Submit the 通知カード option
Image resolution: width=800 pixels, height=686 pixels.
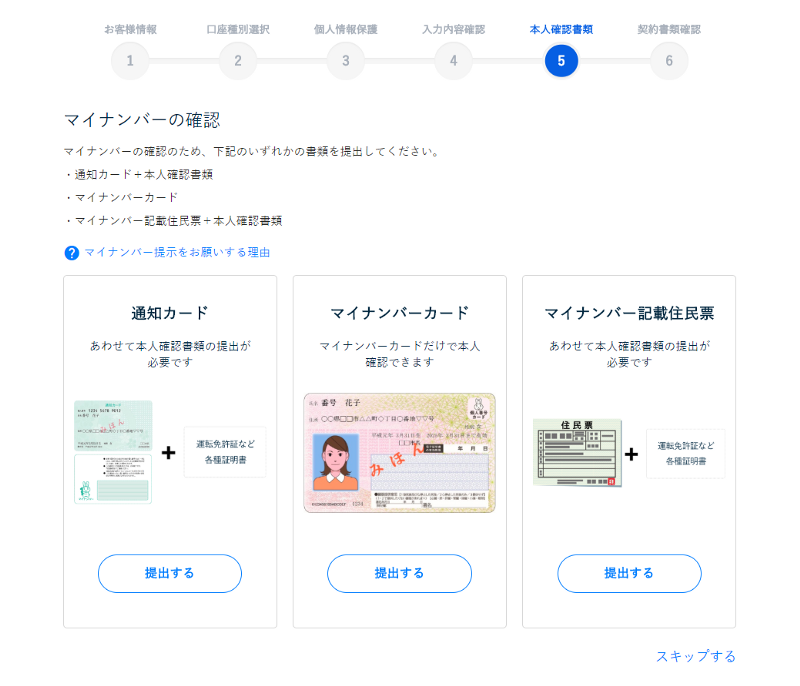(170, 573)
